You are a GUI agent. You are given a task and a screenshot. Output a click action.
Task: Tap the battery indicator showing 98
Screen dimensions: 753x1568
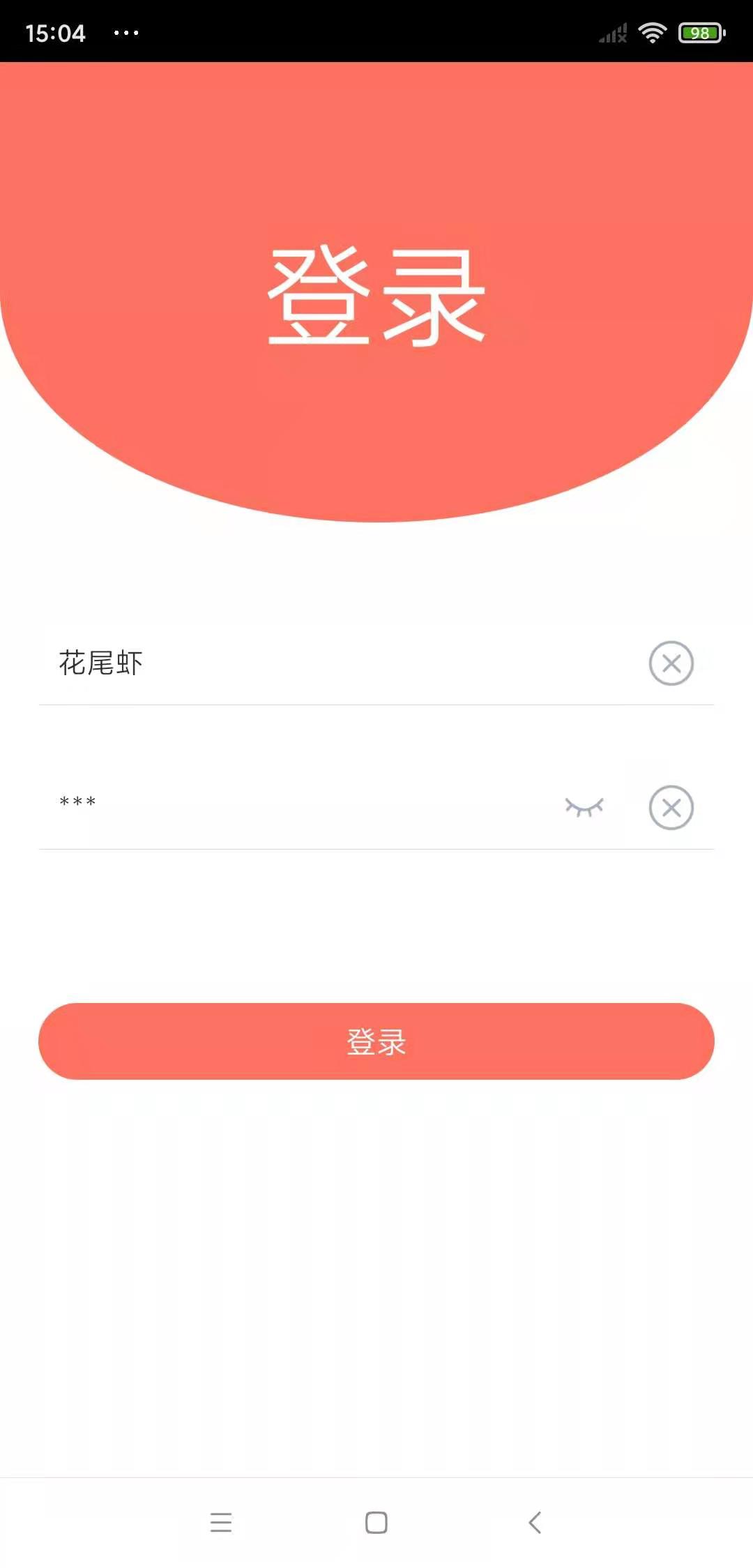tap(699, 32)
